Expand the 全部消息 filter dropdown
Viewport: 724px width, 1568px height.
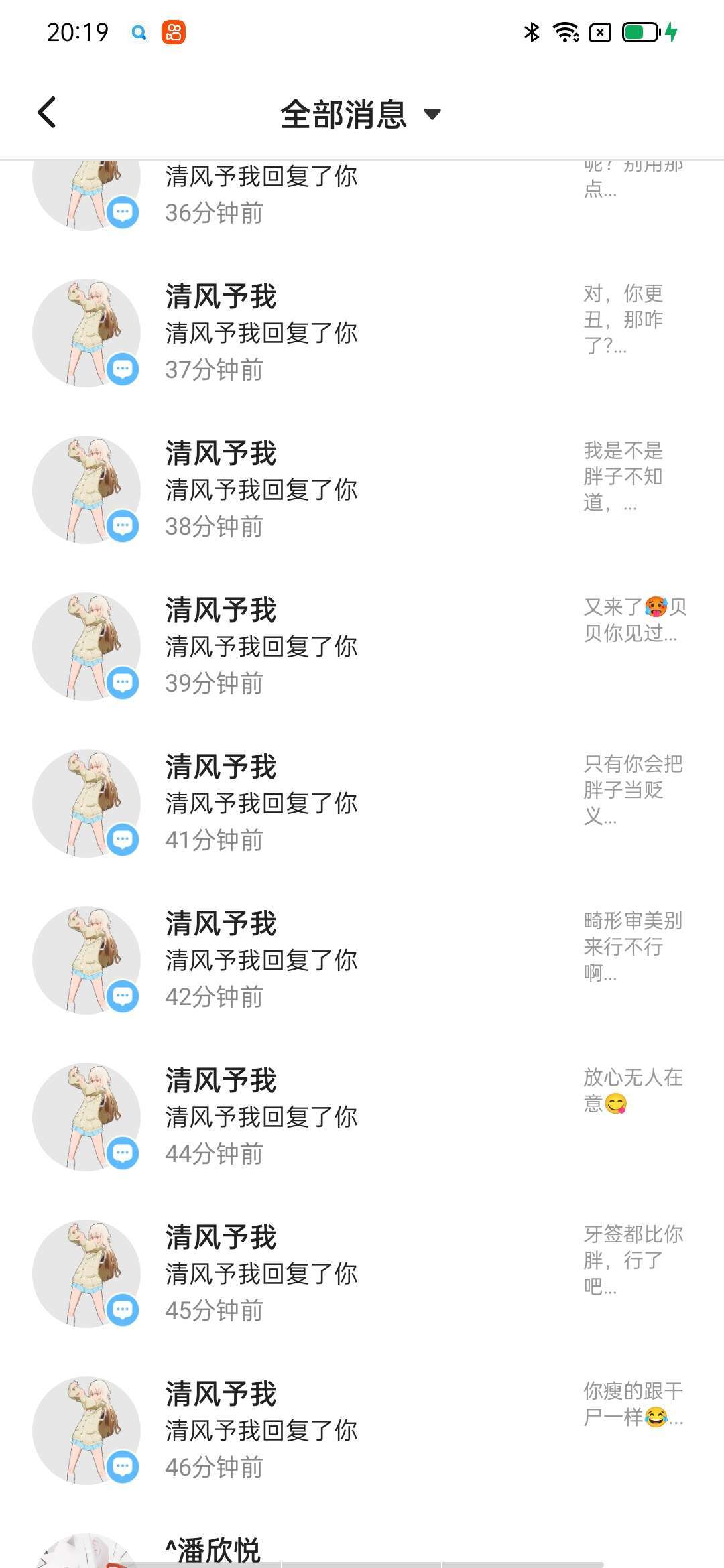click(360, 114)
